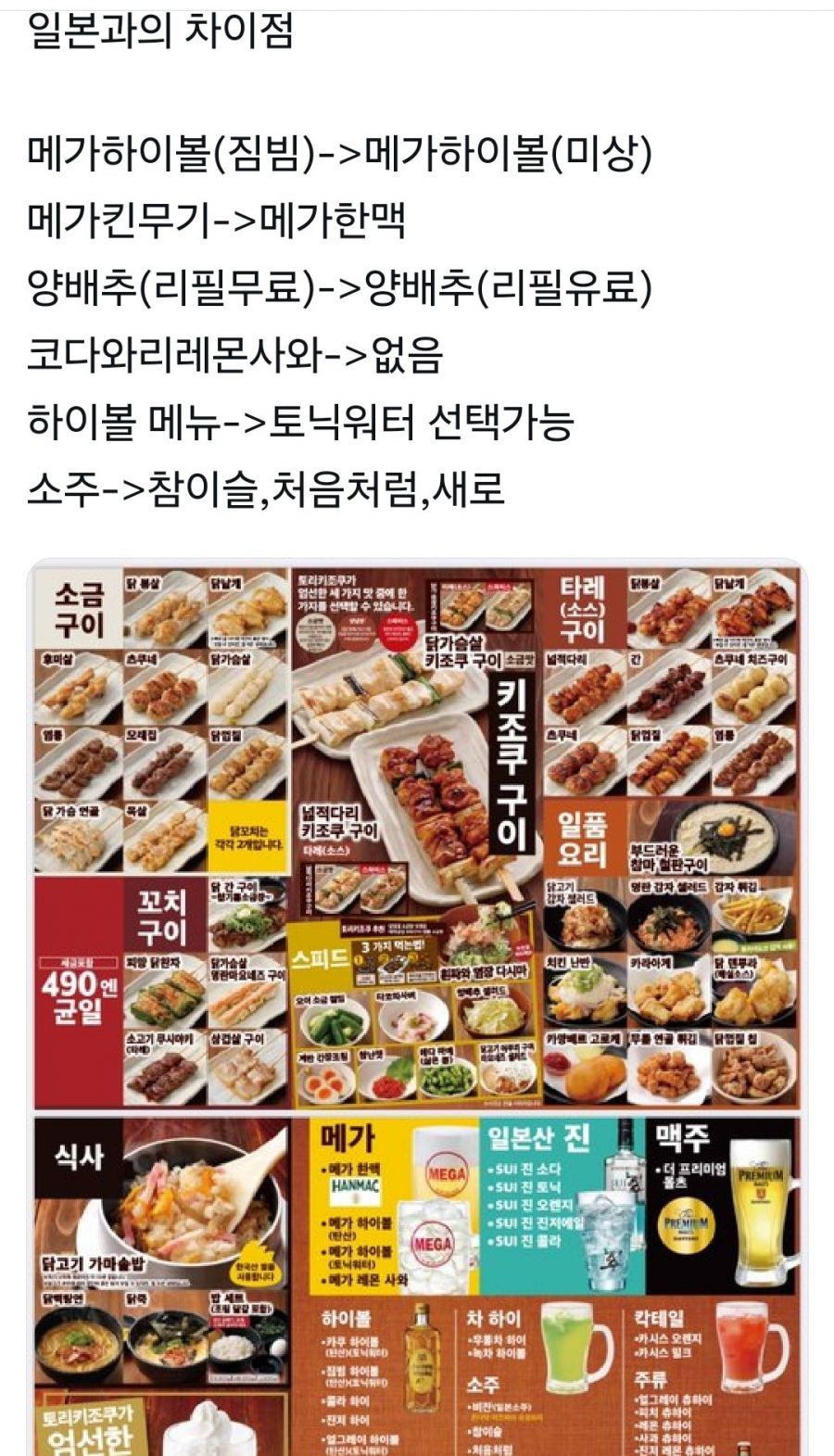This screenshot has height=1456, width=834.
Task: Open the restaurant menu image in the post
Action: (x=417, y=1006)
